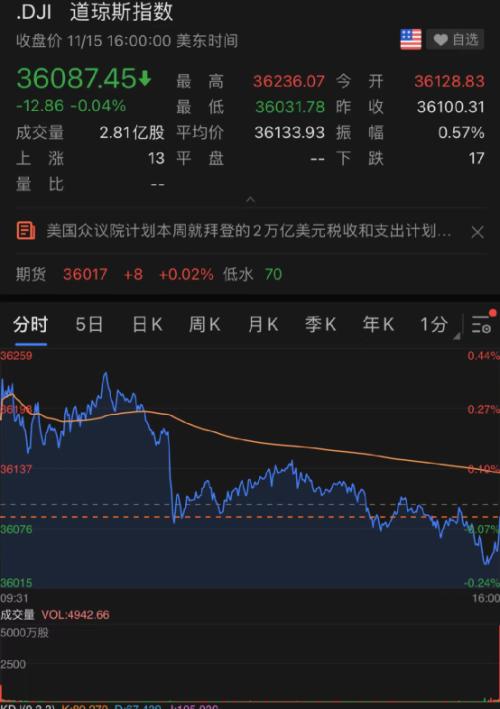Select the 分时 chart tab
Screen dimensions: 500x709
pos(30,325)
